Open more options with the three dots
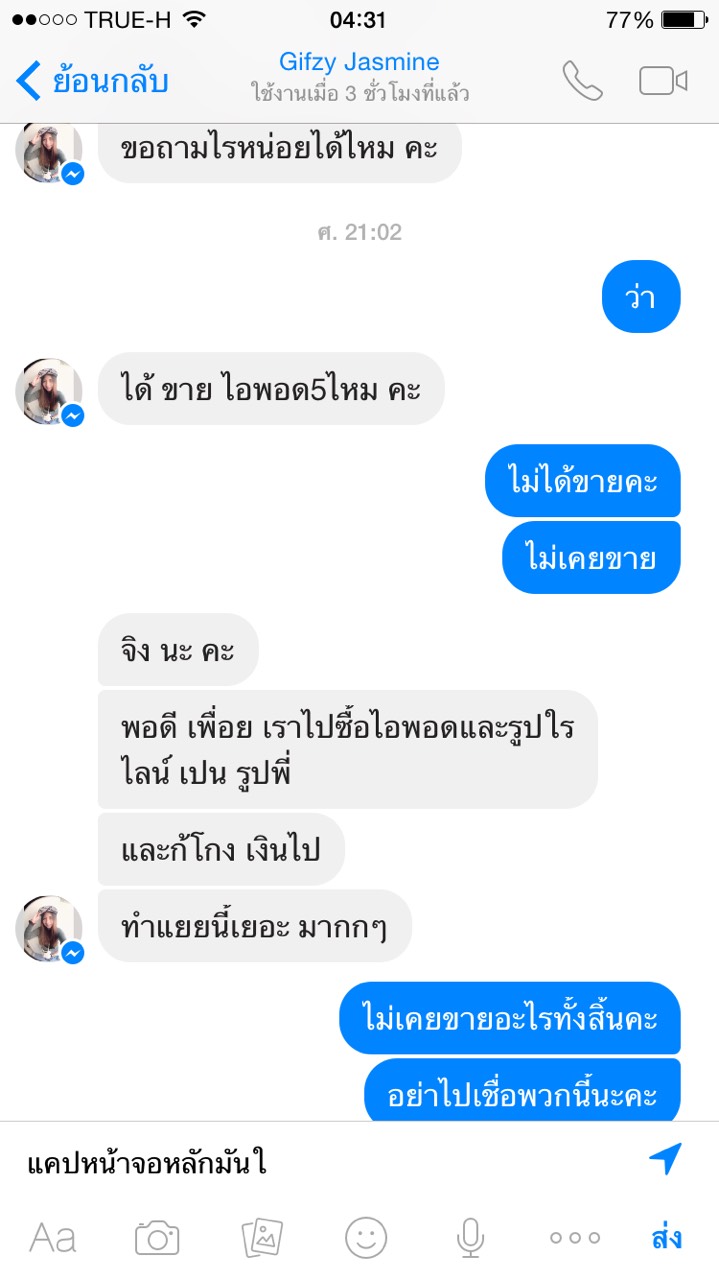Image resolution: width=719 pixels, height=1280 pixels. click(574, 1238)
